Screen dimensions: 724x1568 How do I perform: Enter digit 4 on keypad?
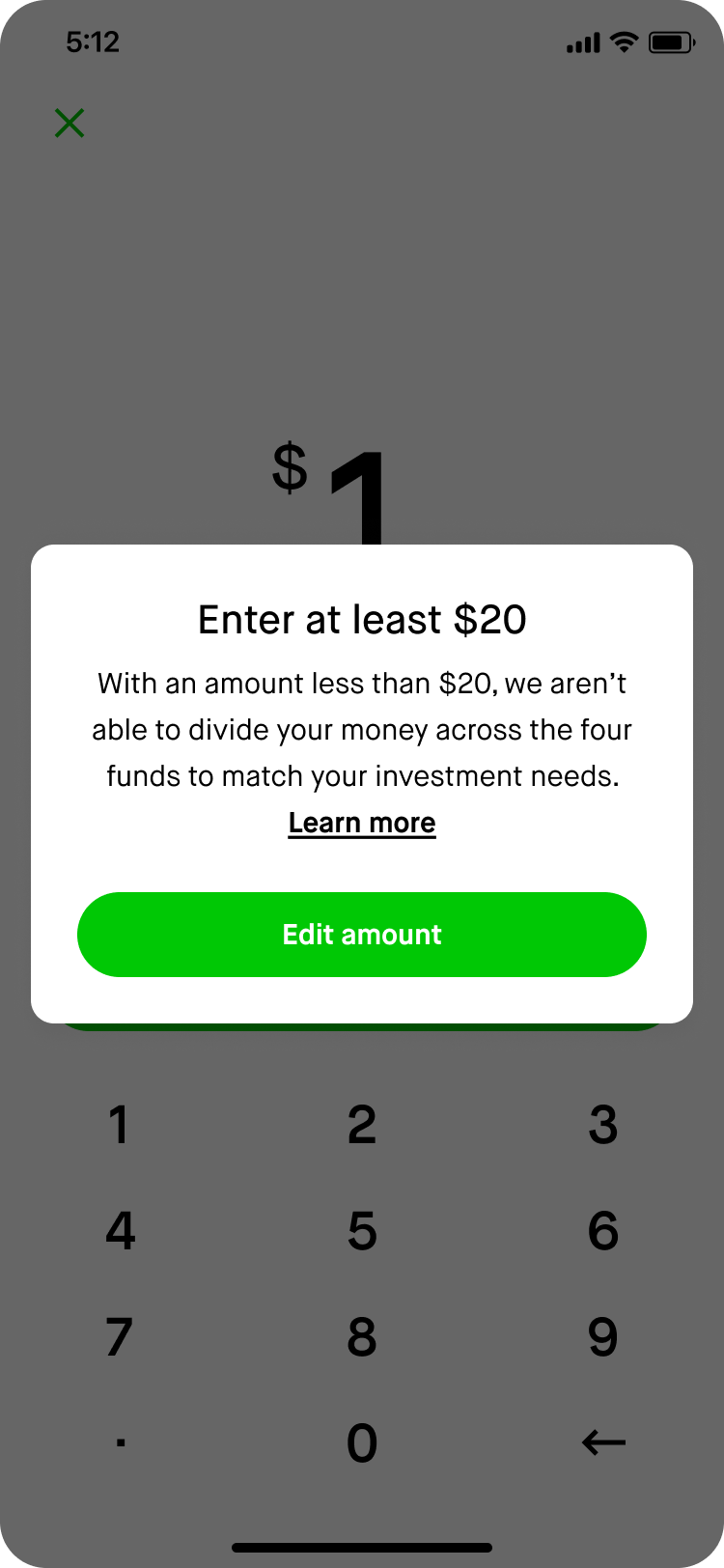119,1231
